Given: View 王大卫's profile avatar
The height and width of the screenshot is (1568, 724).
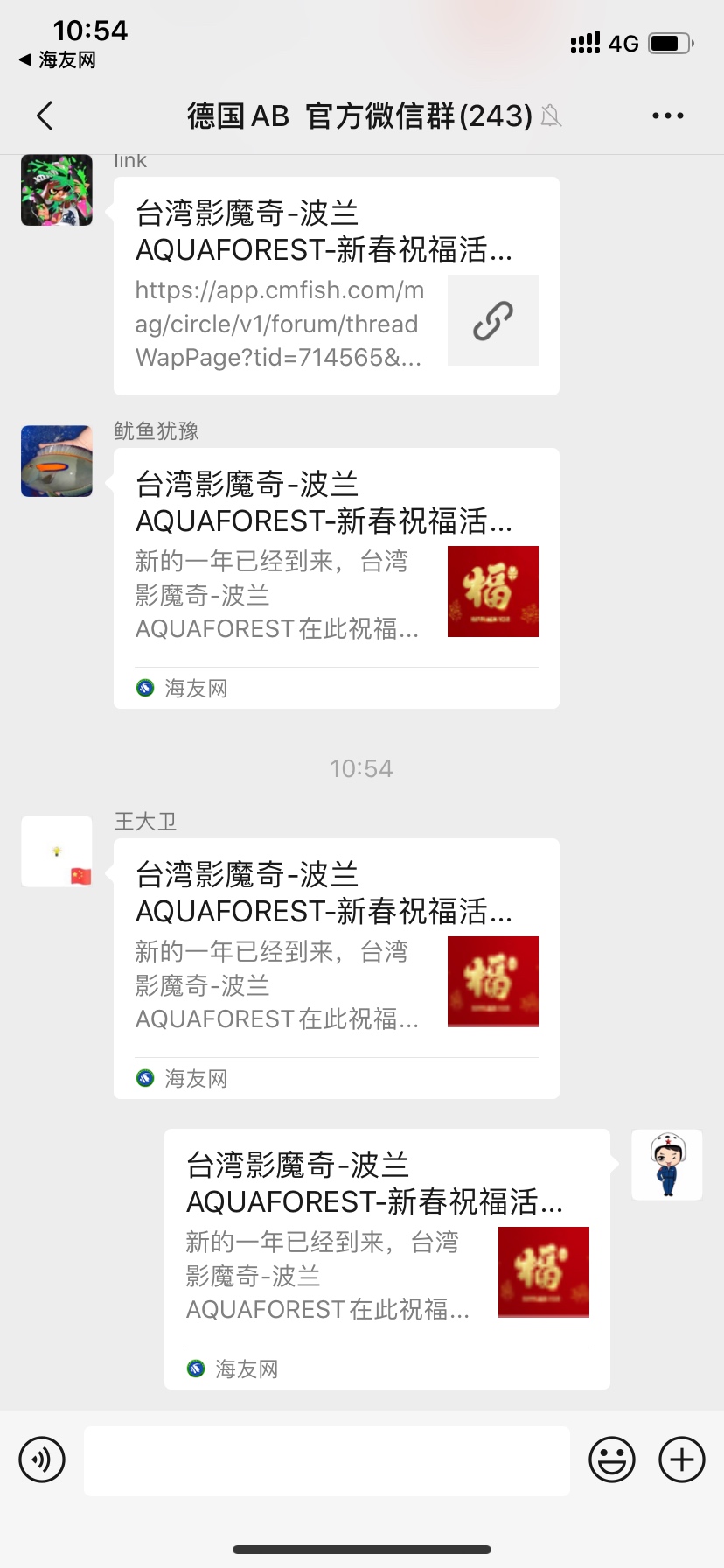Looking at the screenshot, I should click(x=57, y=851).
